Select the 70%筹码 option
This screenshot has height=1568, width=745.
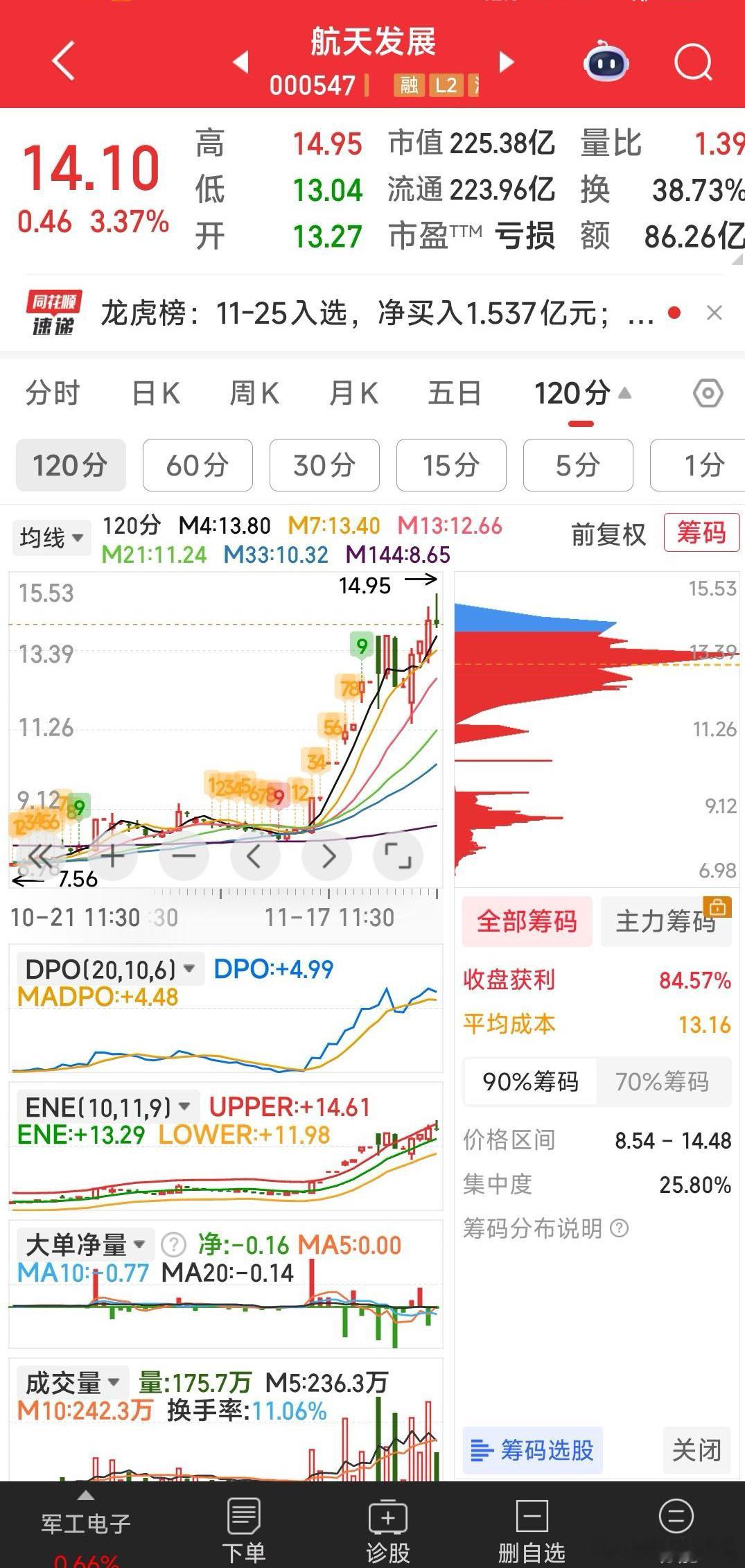(662, 1081)
